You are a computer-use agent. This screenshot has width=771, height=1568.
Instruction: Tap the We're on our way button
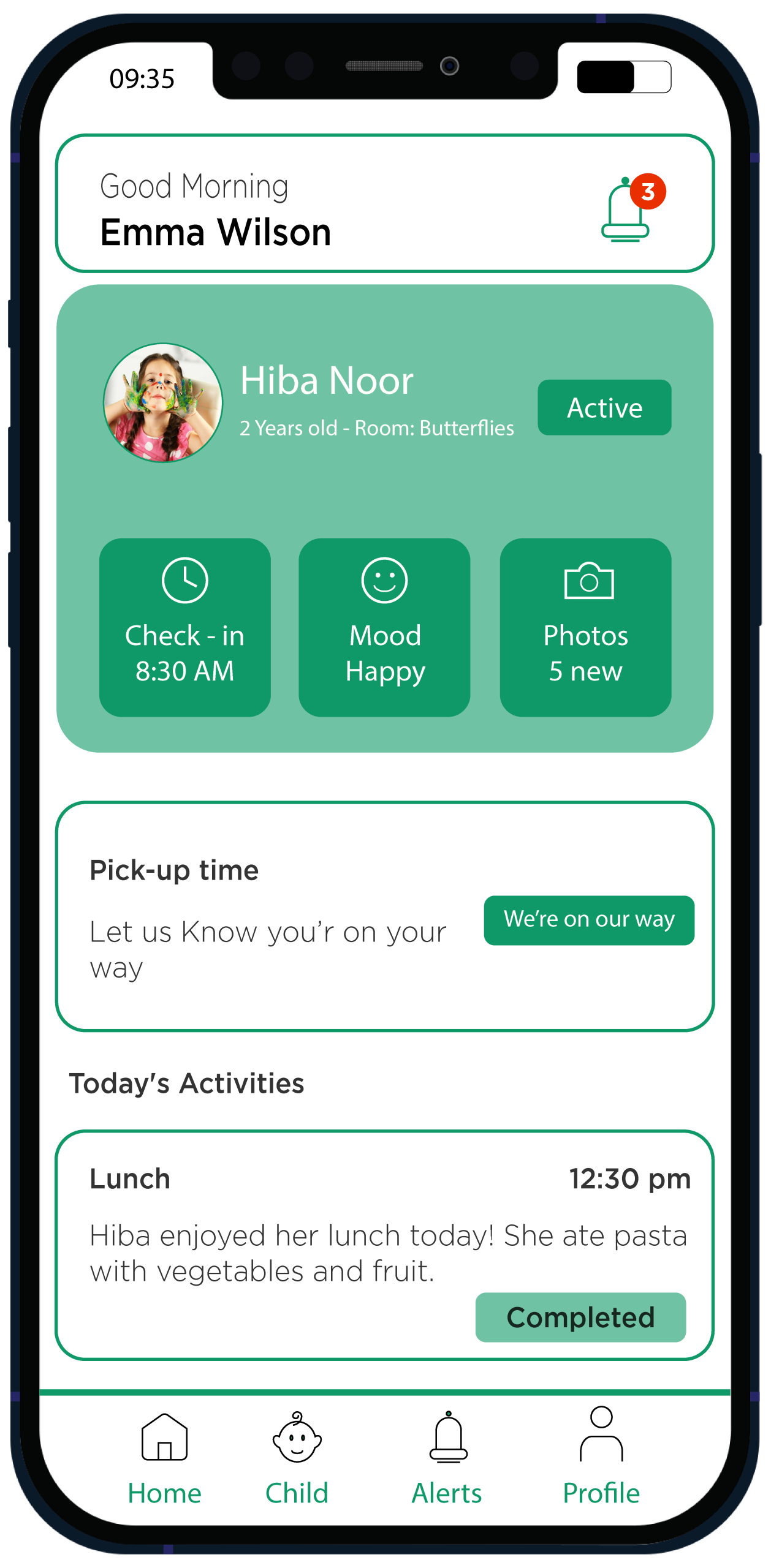(589, 920)
